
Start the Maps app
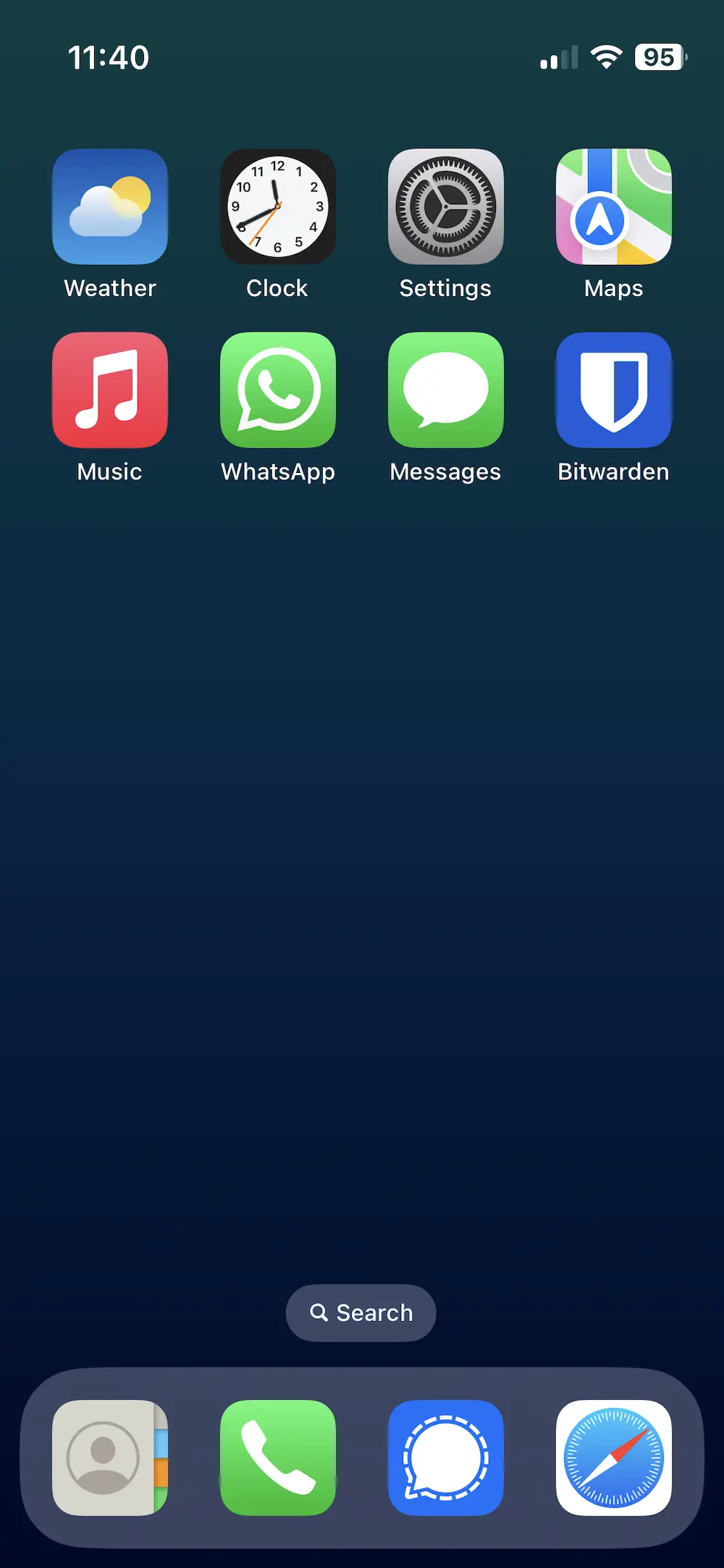(x=613, y=206)
